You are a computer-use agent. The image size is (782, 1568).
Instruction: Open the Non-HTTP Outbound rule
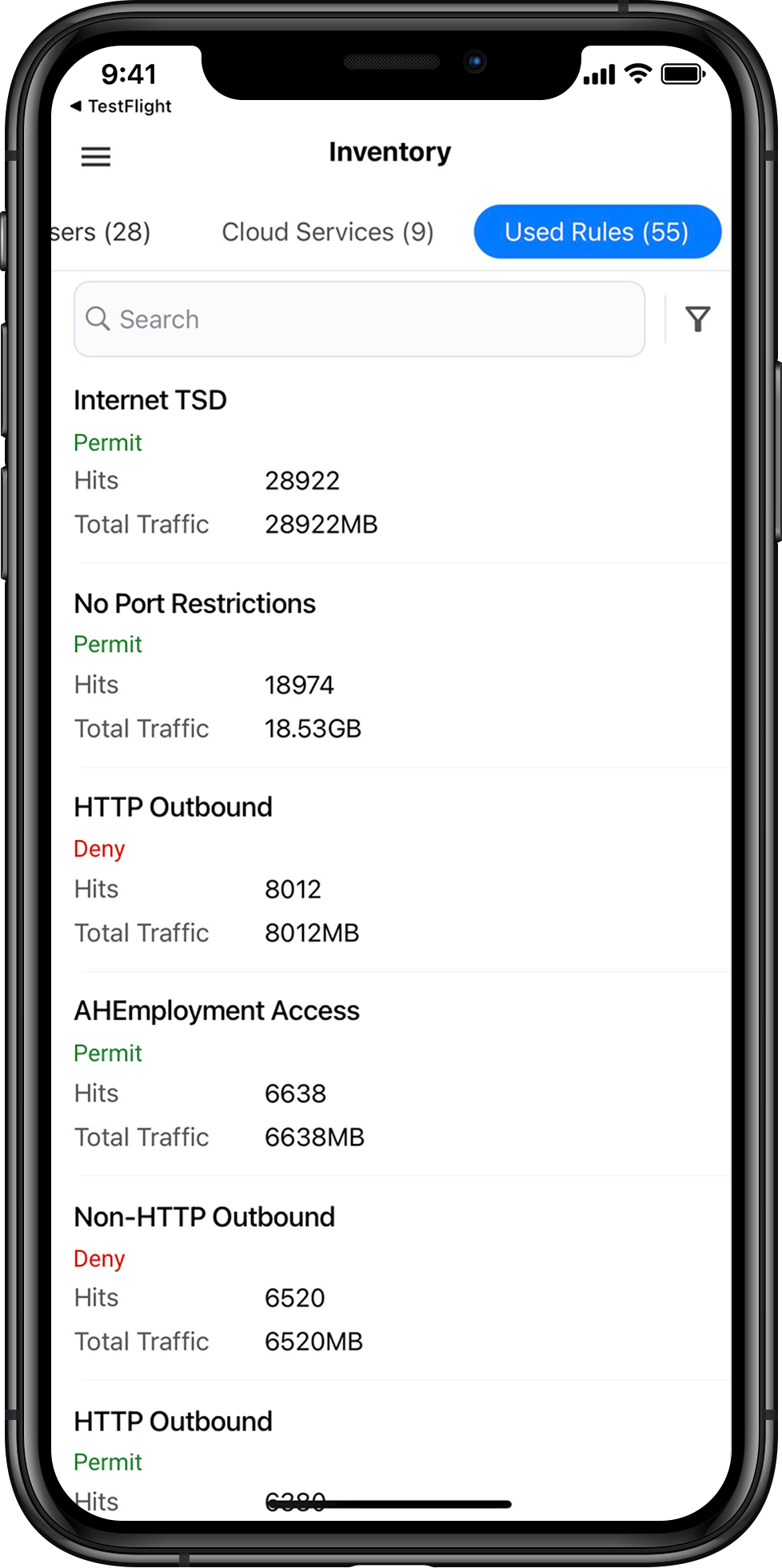204,1217
